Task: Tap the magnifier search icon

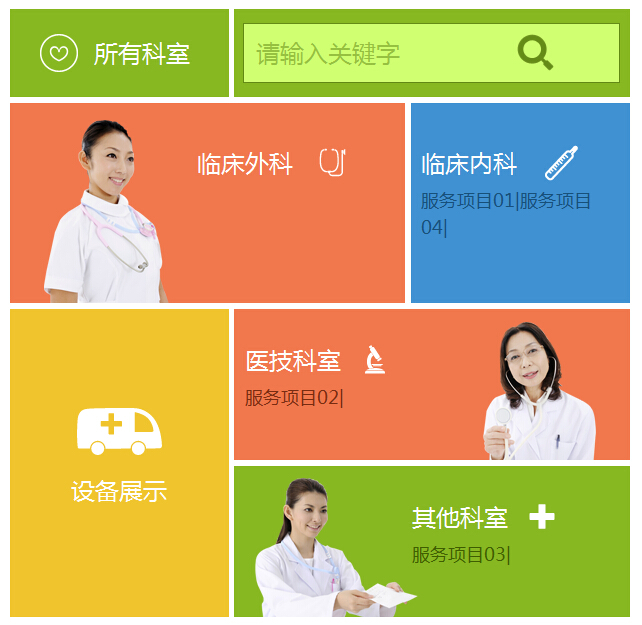Action: pyautogui.click(x=535, y=53)
